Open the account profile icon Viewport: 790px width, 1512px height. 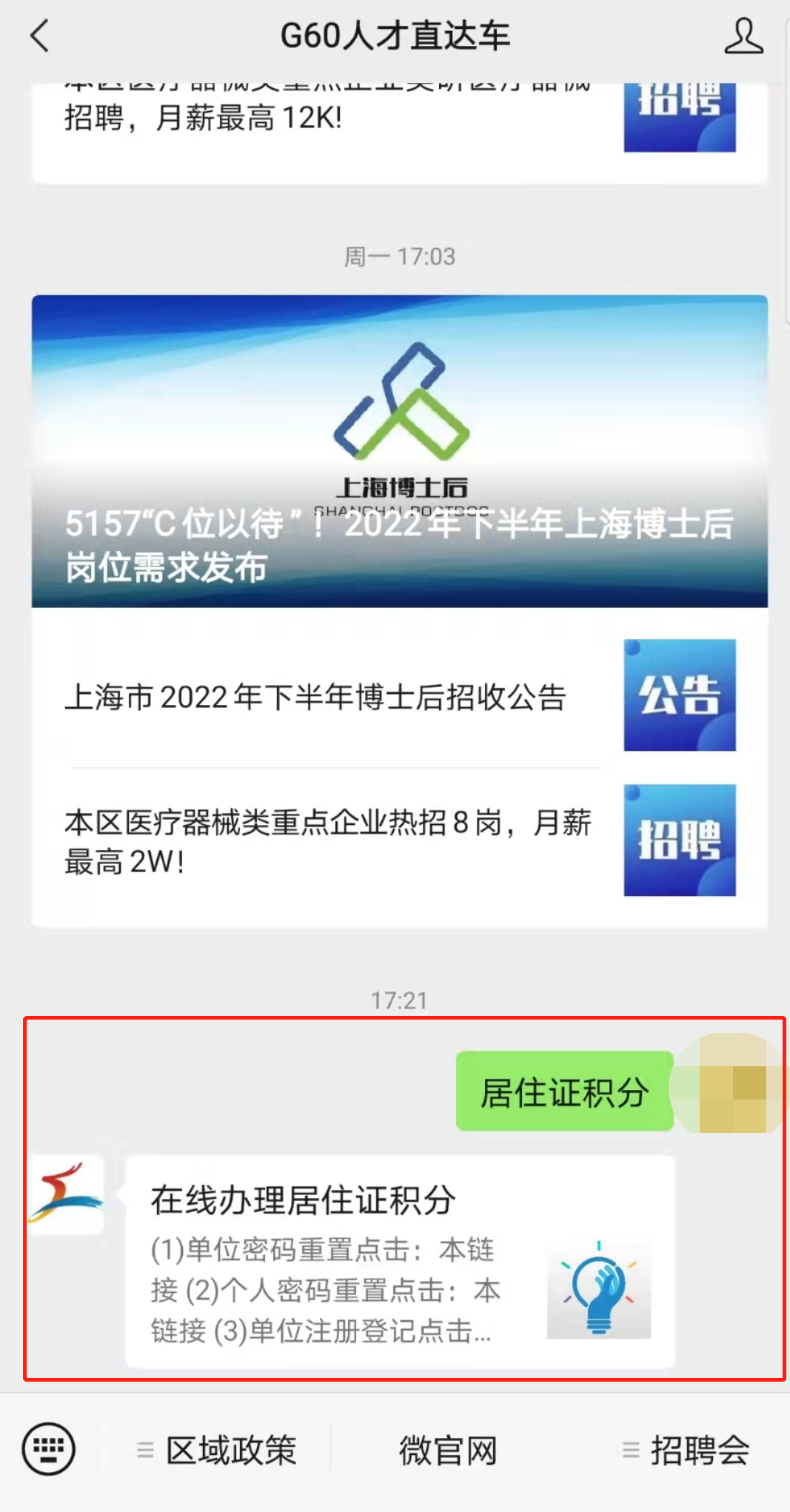pyautogui.click(x=743, y=36)
